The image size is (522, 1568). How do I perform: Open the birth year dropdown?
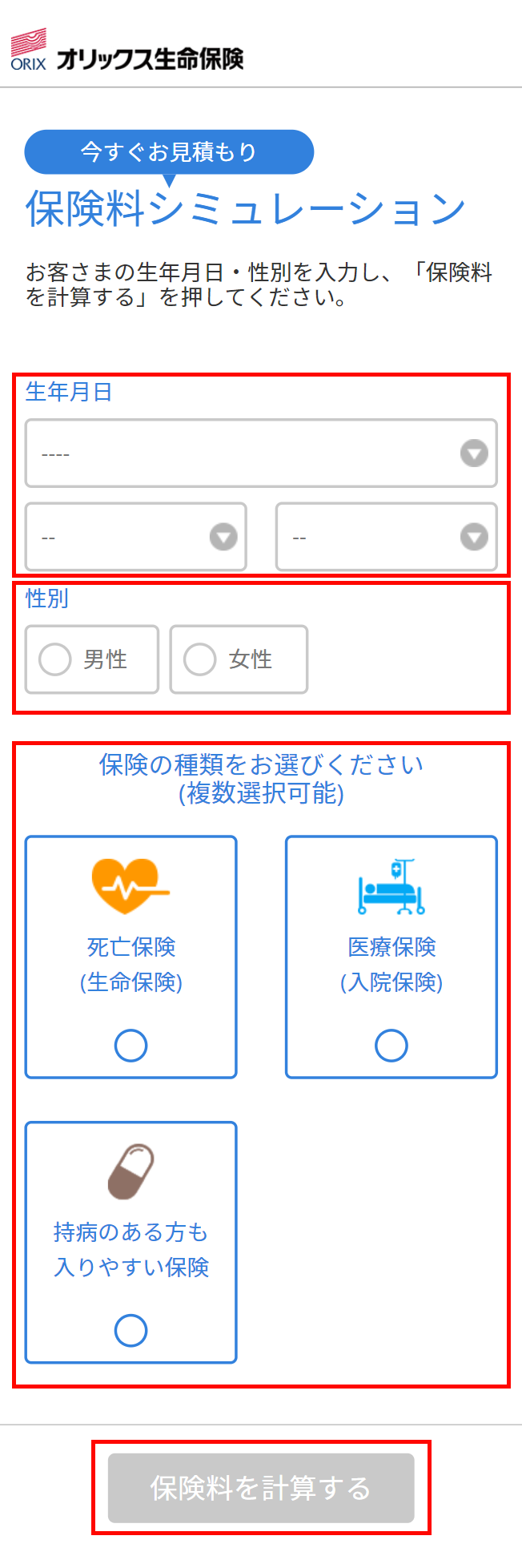pos(261,453)
